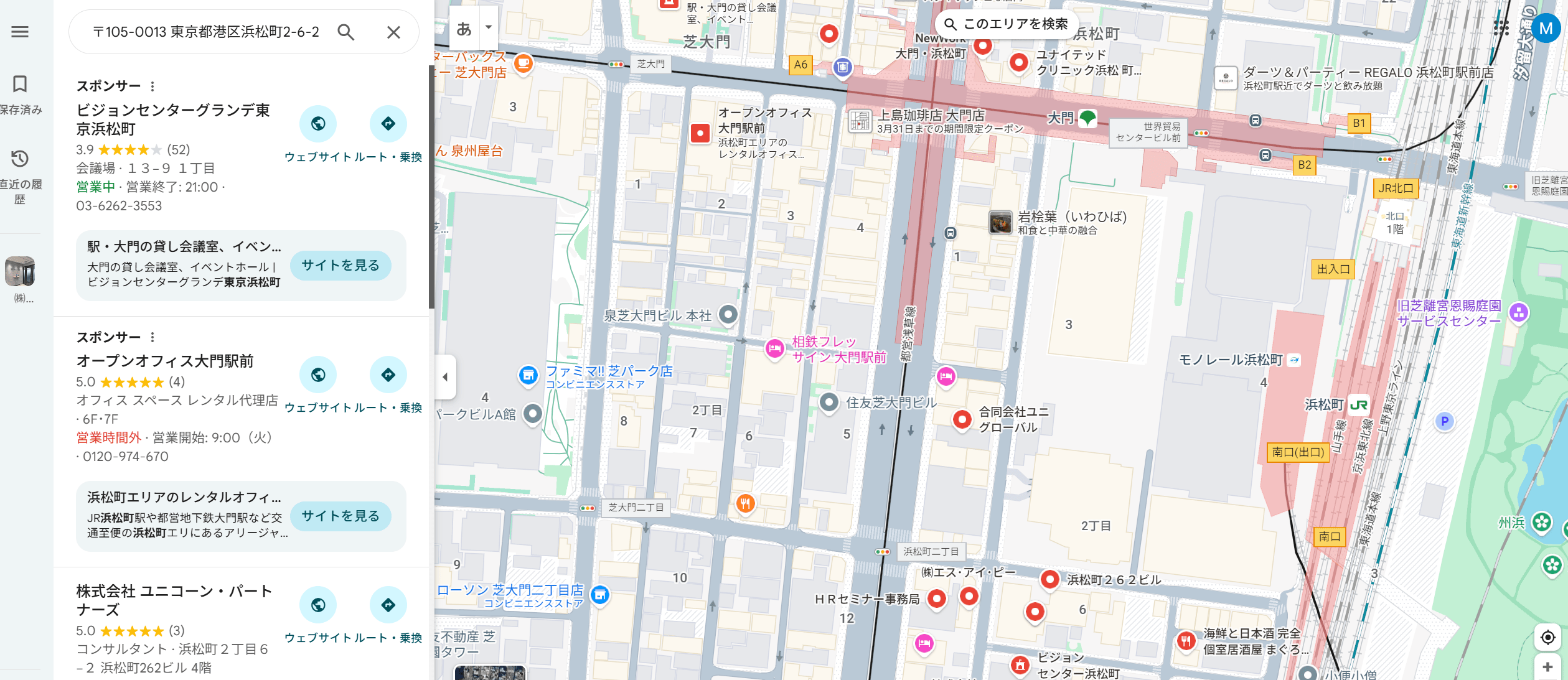The width and height of the screenshot is (1568, 680).
Task: Collapse the side results panel
Action: 445,377
